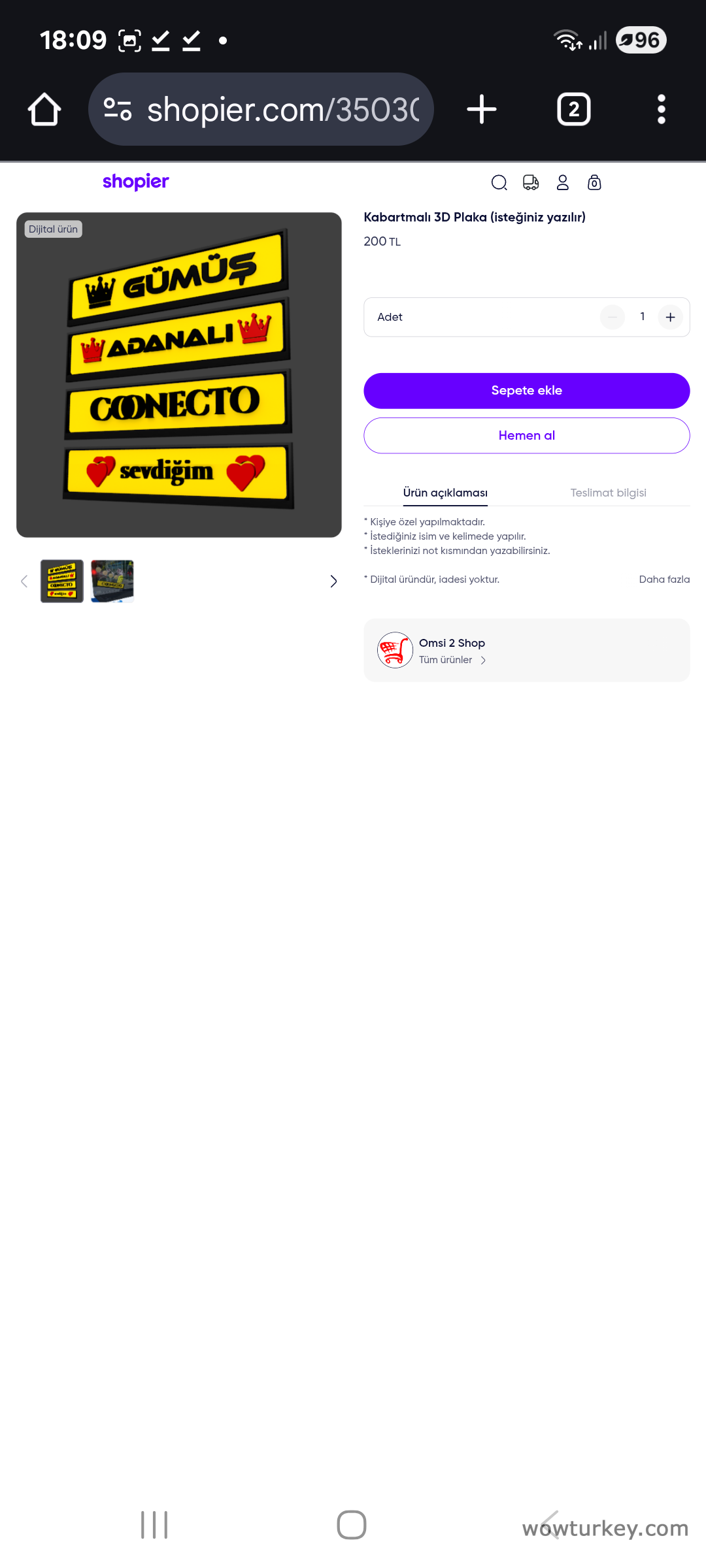Open the browser tab switcher
Image resolution: width=706 pixels, height=1568 pixels.
click(573, 109)
